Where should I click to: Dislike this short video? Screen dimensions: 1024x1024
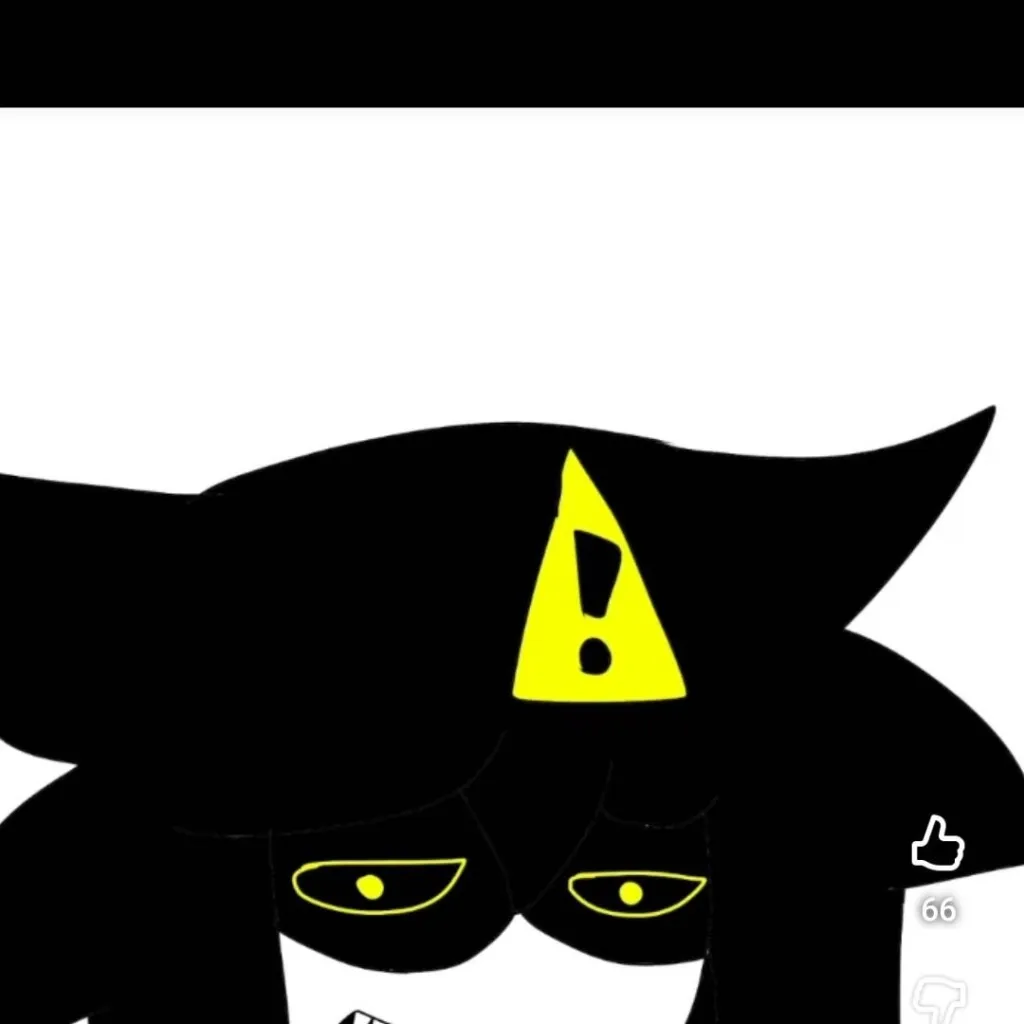[x=938, y=1000]
